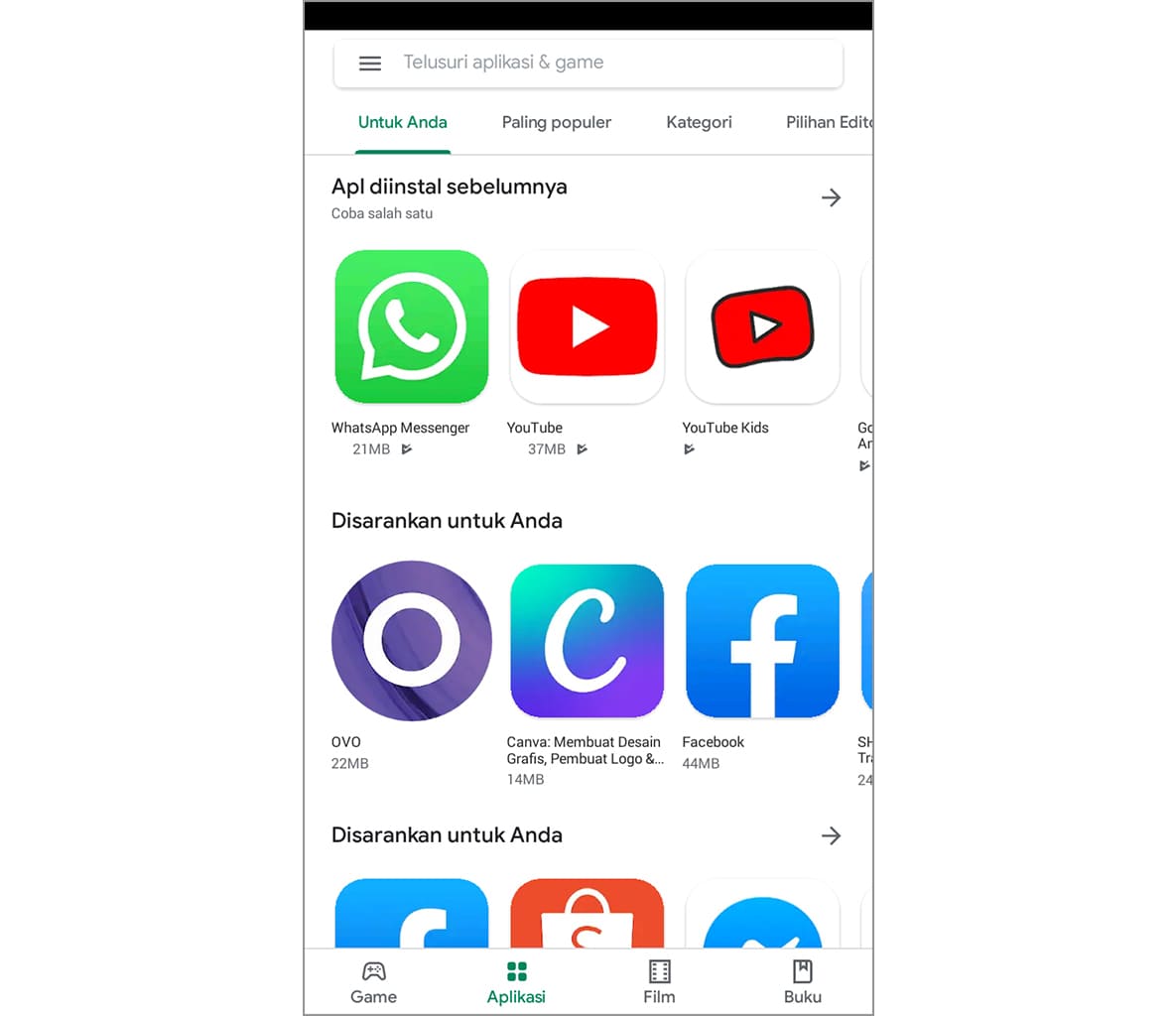Select the Aplikasi bottom tab
Image resolution: width=1176 pixels, height=1016 pixels.
click(x=516, y=982)
